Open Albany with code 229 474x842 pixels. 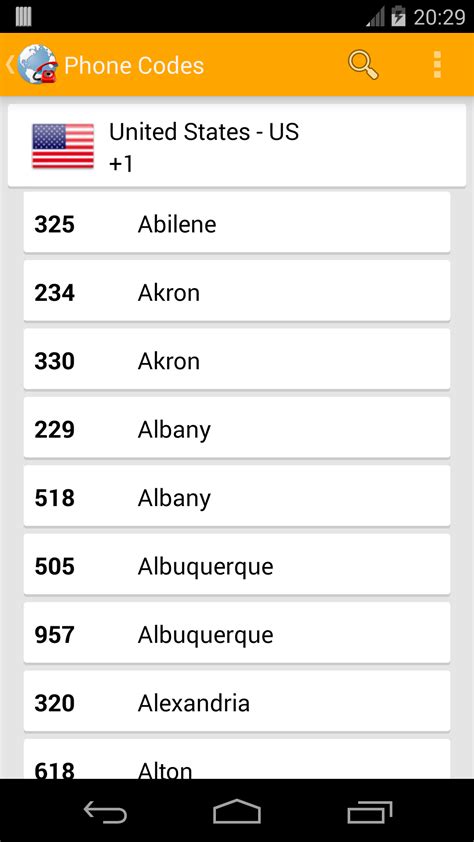(x=237, y=427)
